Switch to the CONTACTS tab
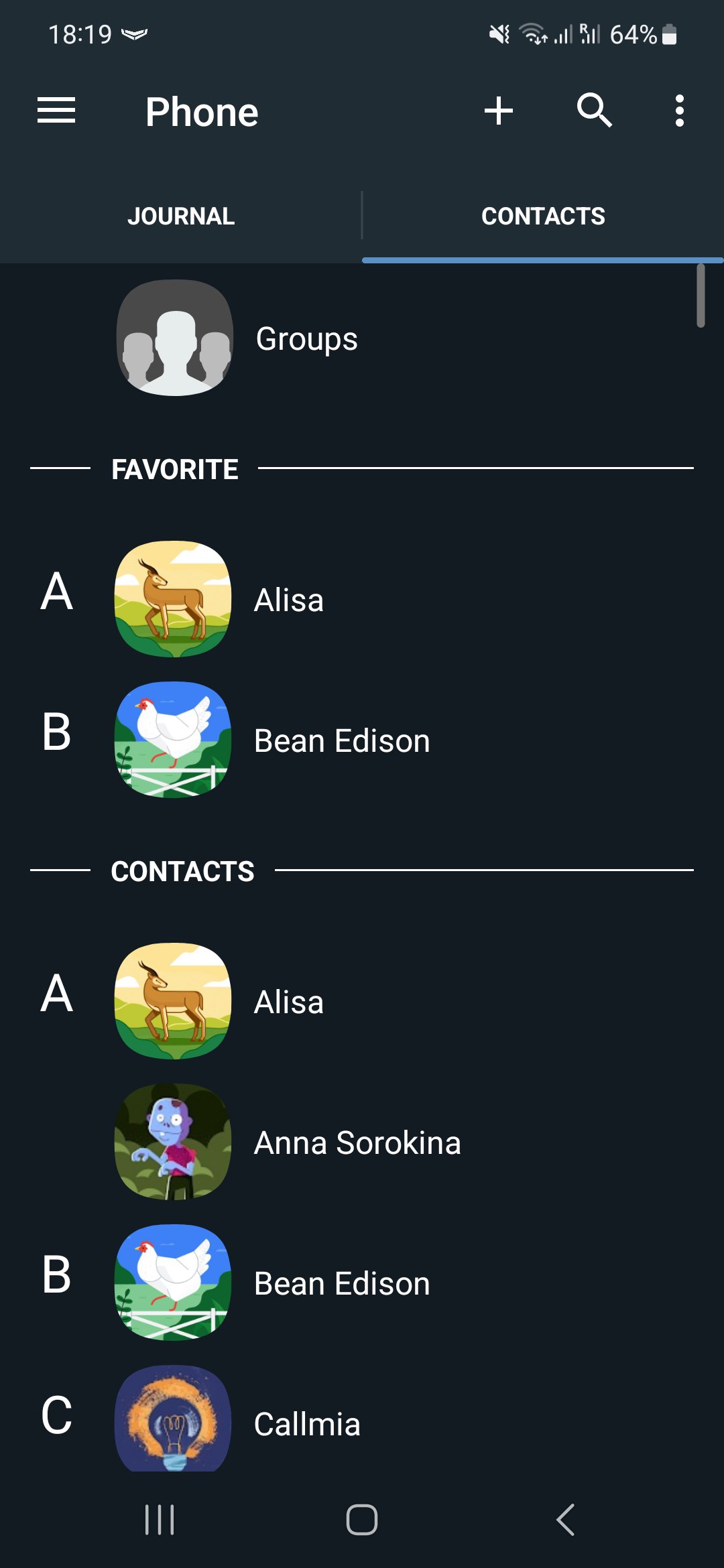Viewport: 724px width, 1568px height. (x=543, y=216)
